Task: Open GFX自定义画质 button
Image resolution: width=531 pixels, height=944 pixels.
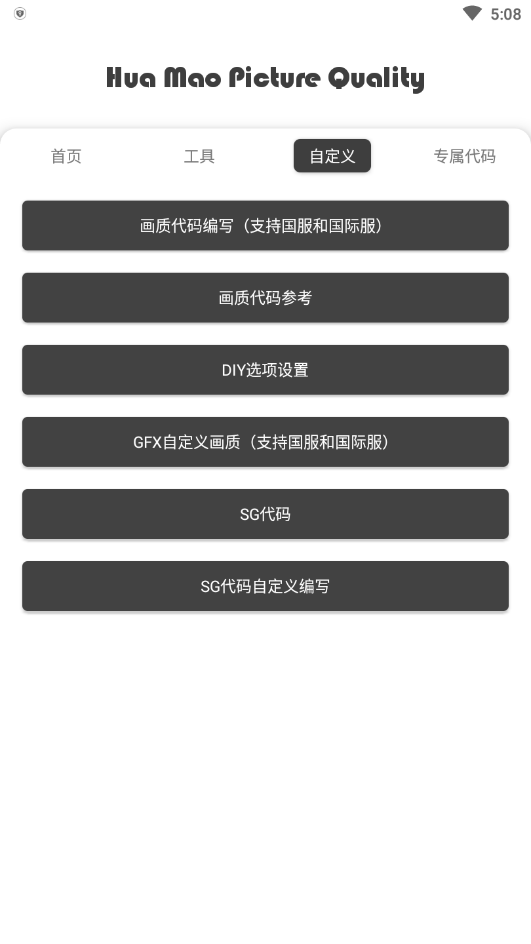Action: point(266,442)
